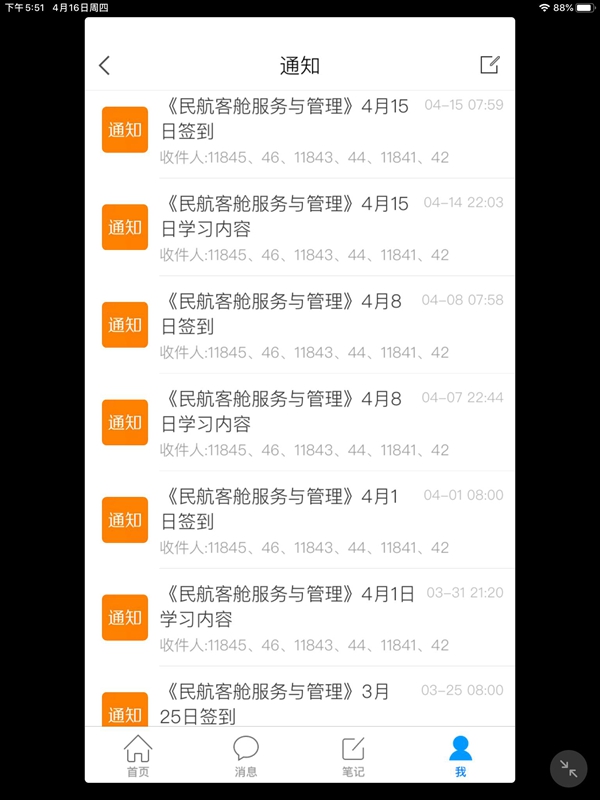Screen dimensions: 600x800
Task: Open the 3月25日签到 notification
Action: pos(300,705)
